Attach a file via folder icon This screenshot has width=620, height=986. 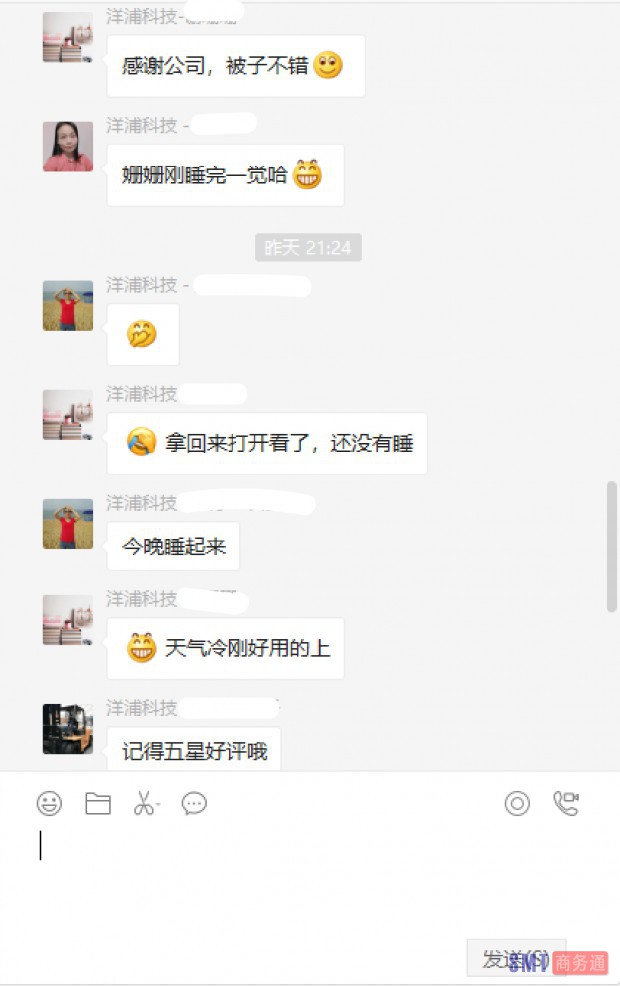98,803
